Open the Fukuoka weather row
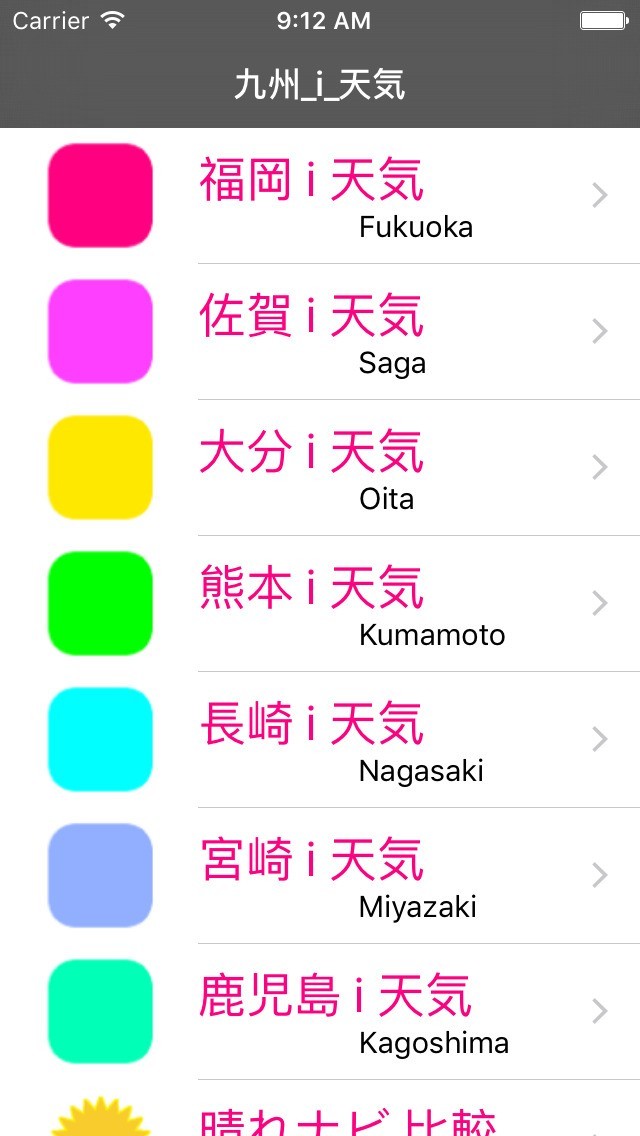 click(320, 196)
